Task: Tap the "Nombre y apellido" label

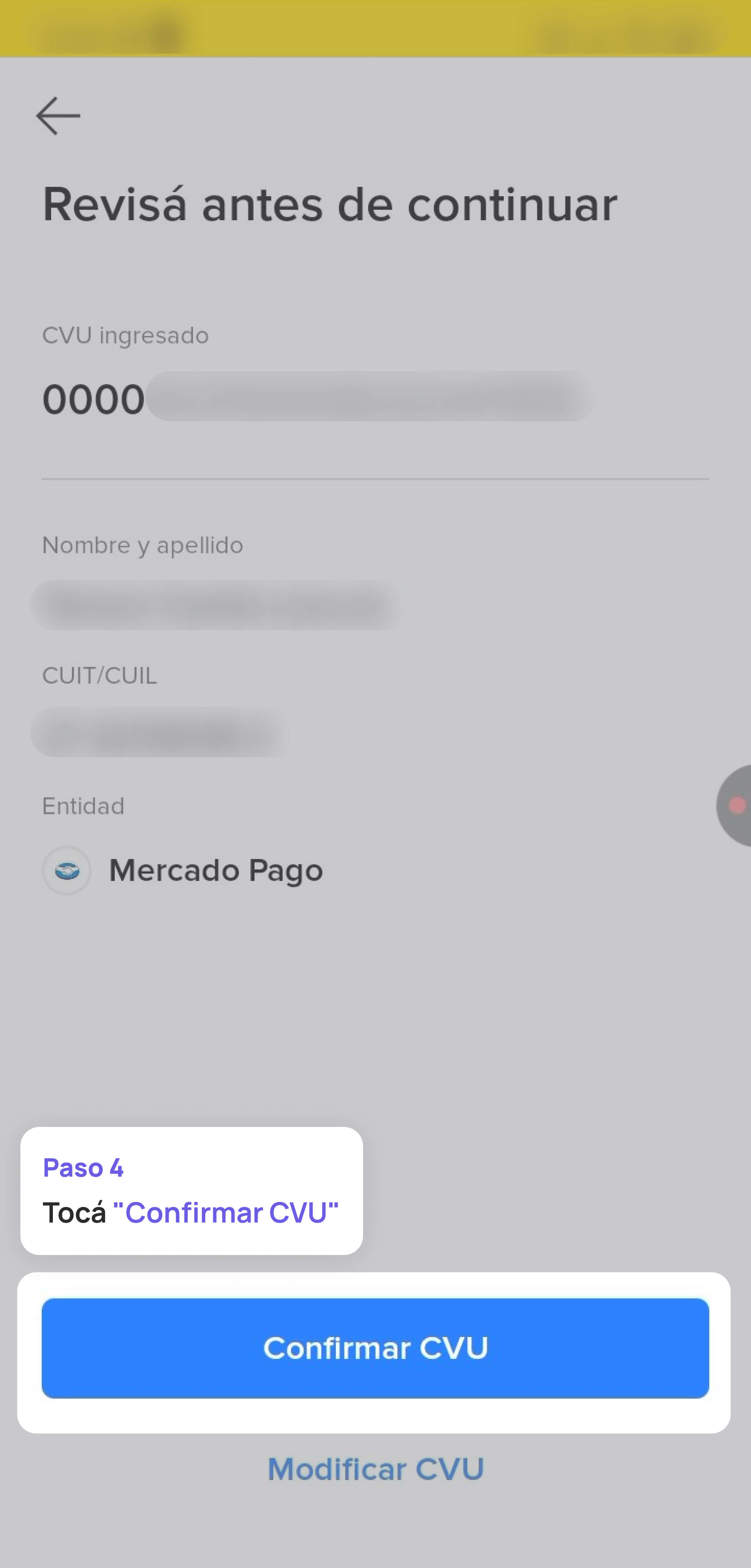Action: [143, 545]
